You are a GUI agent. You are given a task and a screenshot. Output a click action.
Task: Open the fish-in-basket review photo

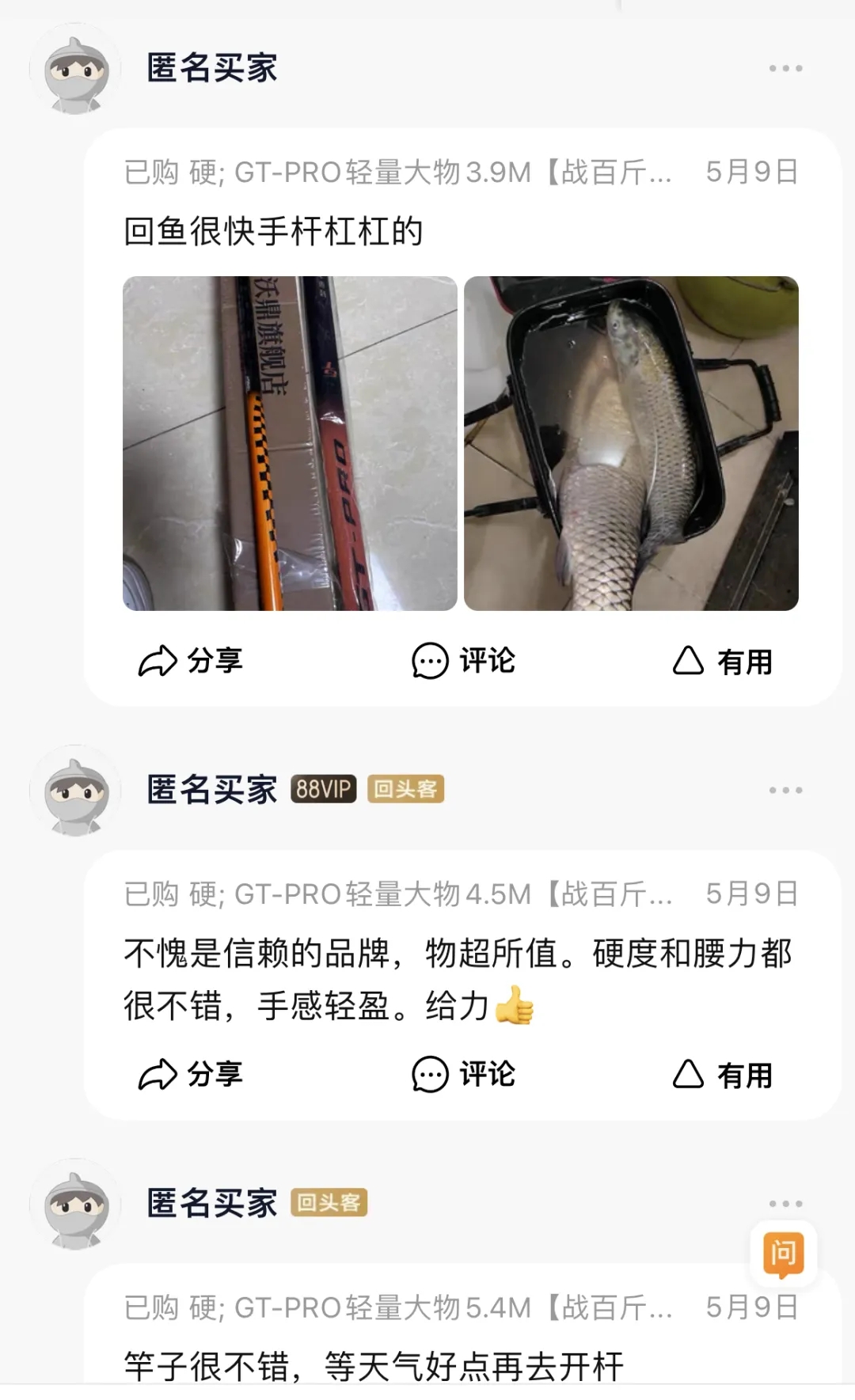pyautogui.click(x=631, y=443)
